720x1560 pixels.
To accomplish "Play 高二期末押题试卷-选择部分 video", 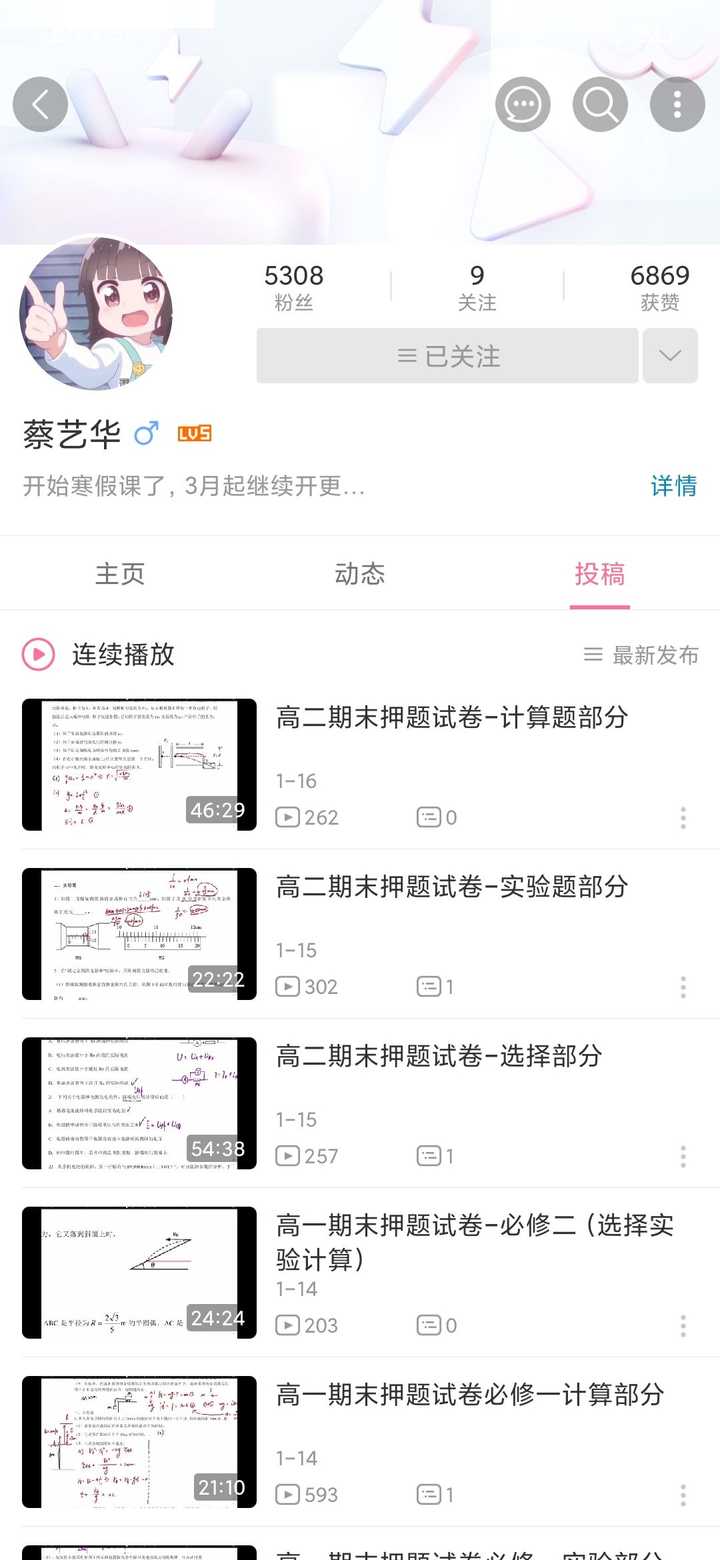I will [139, 1103].
